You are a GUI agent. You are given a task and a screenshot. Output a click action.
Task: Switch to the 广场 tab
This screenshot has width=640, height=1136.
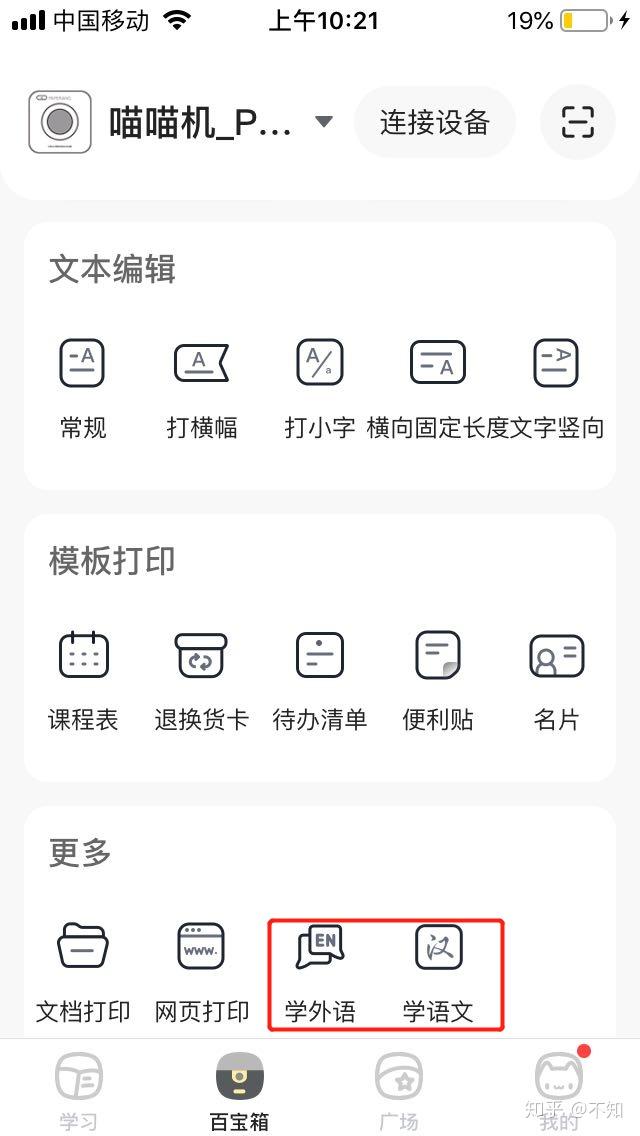[398, 1090]
